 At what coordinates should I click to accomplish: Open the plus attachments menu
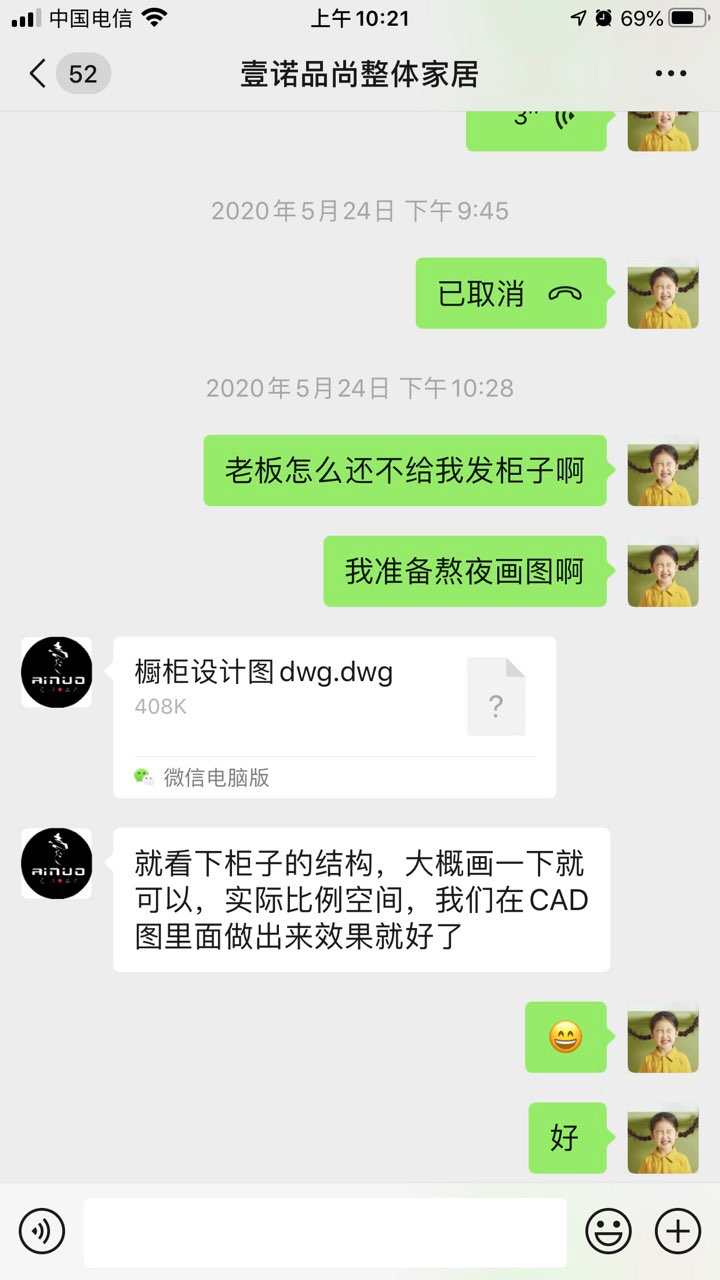[677, 1231]
